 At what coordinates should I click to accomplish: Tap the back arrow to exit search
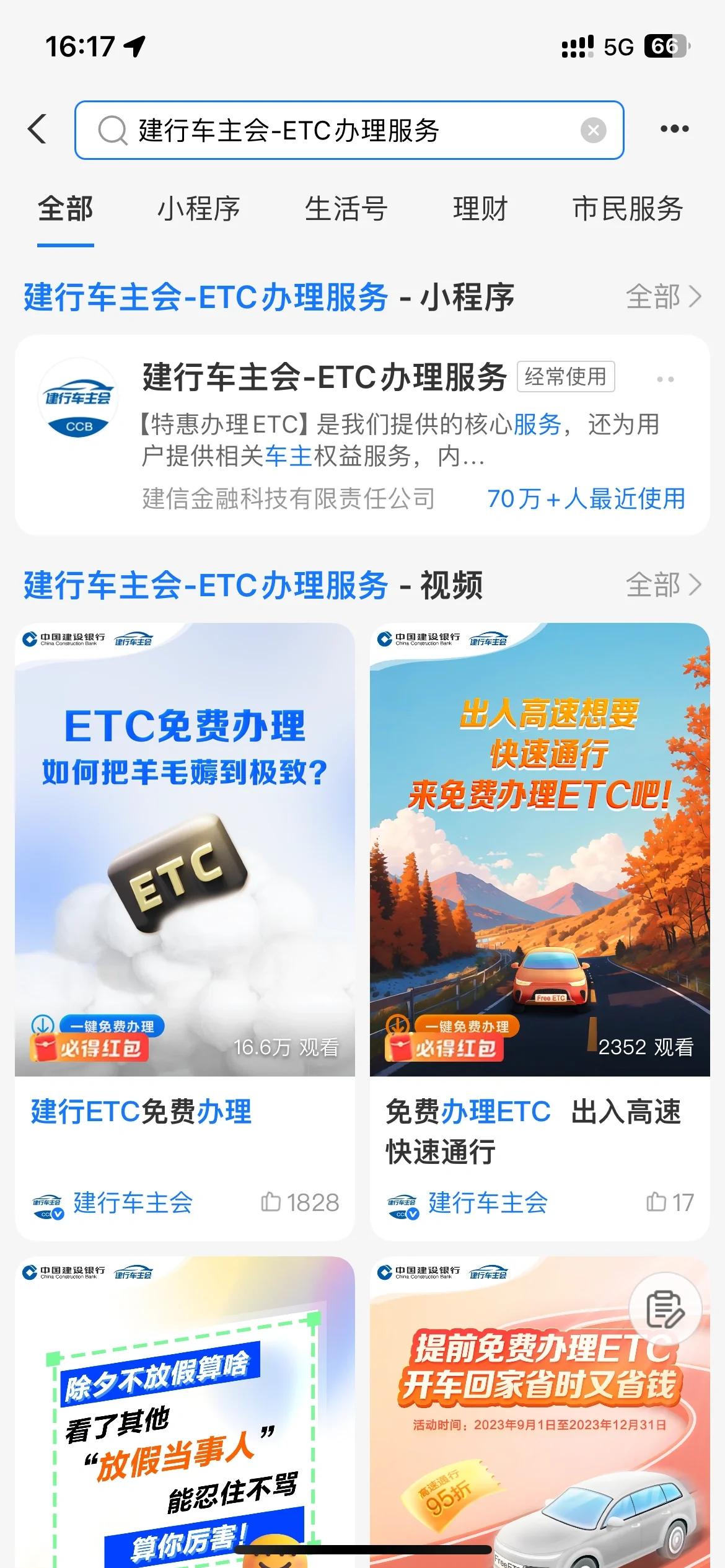tap(37, 130)
